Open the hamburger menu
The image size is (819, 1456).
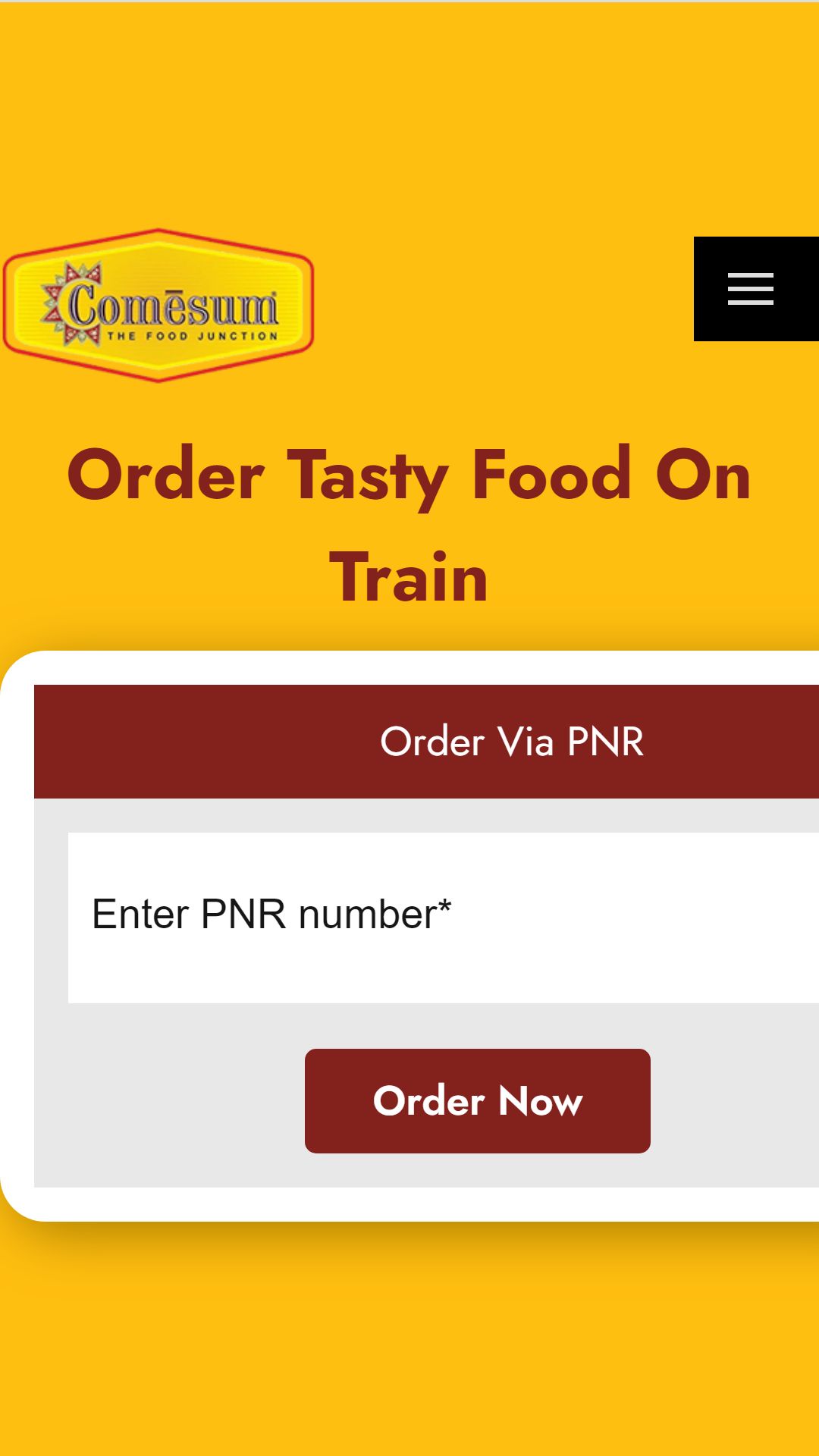pyautogui.click(x=756, y=289)
